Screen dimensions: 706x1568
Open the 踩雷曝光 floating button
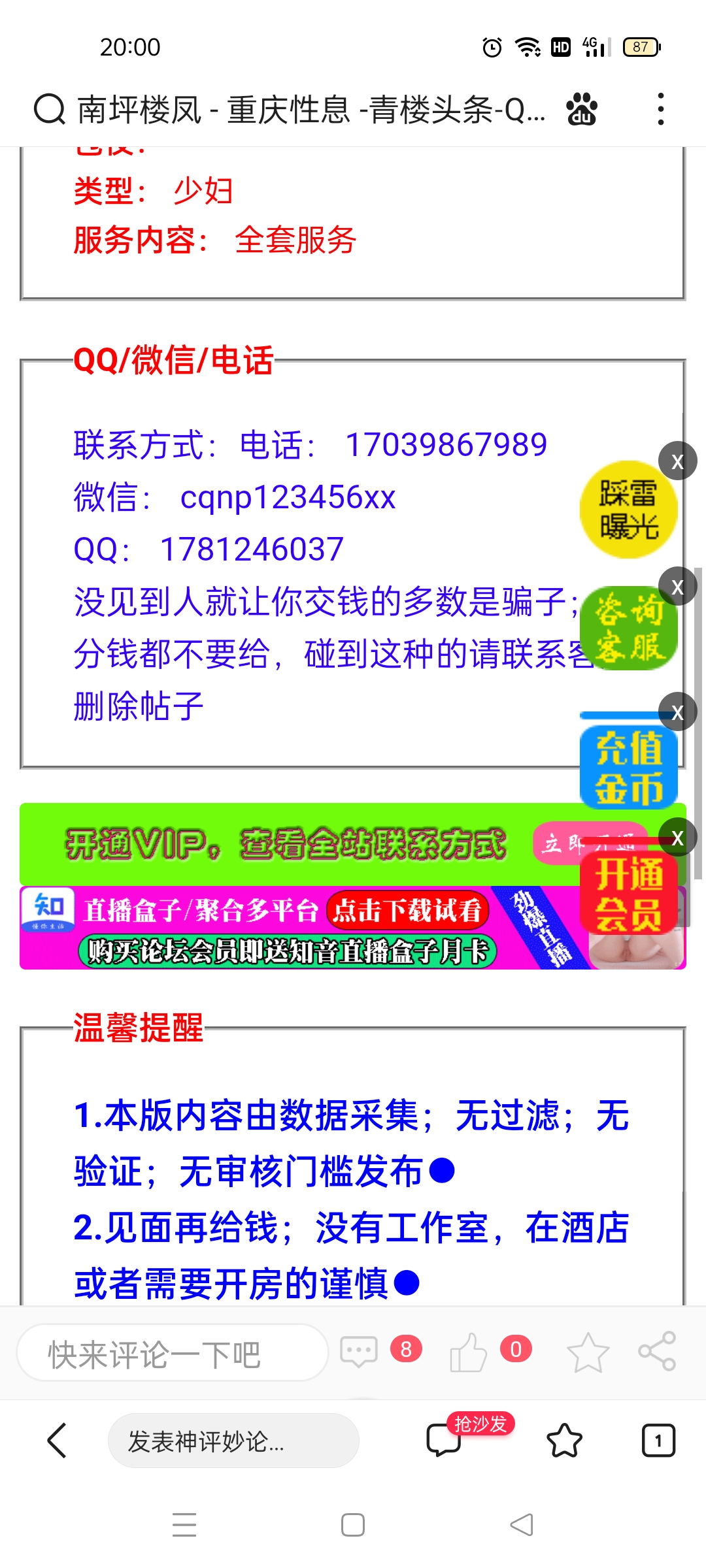[x=628, y=510]
